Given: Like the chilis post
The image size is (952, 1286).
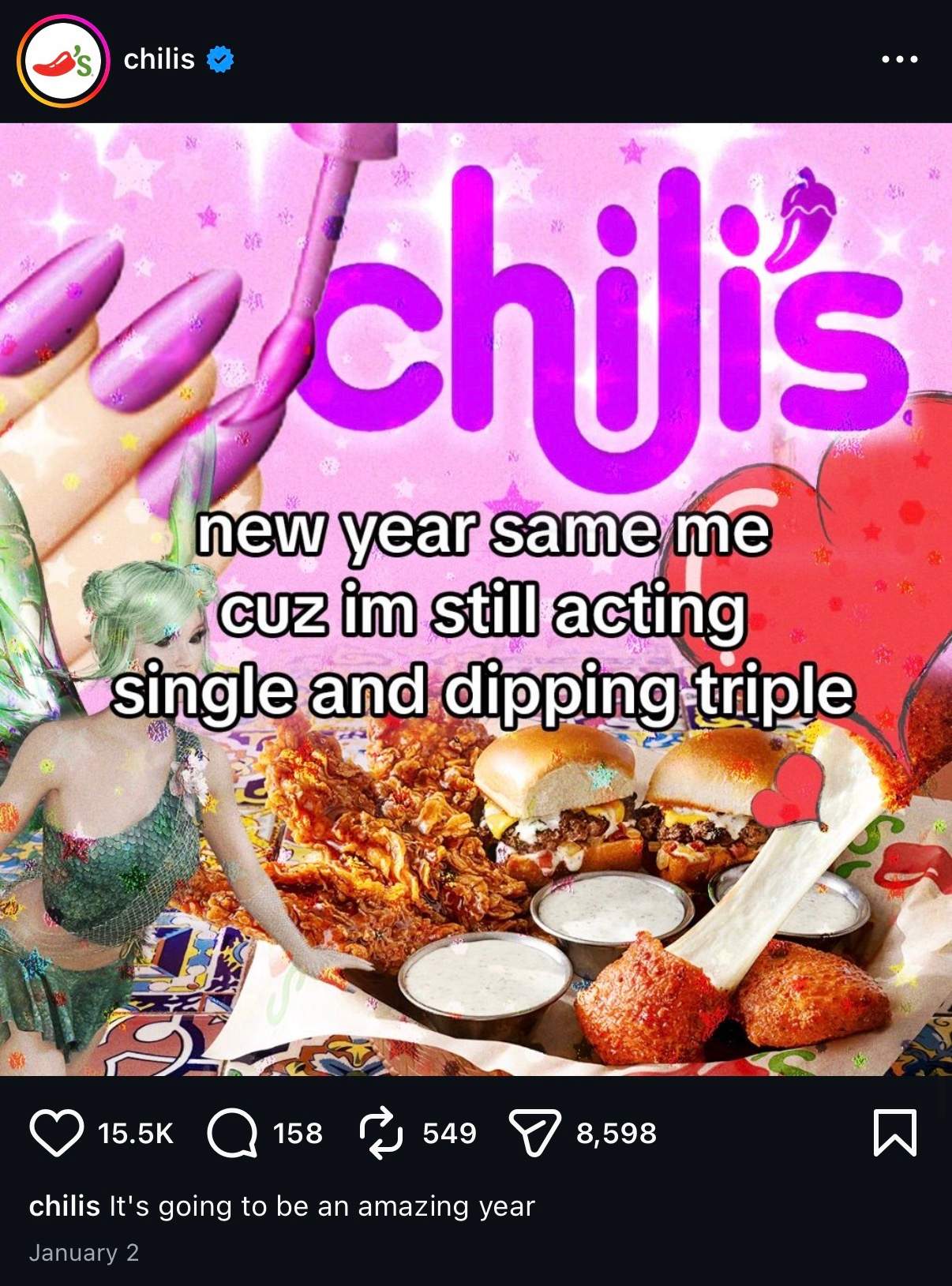Looking at the screenshot, I should point(56,1133).
